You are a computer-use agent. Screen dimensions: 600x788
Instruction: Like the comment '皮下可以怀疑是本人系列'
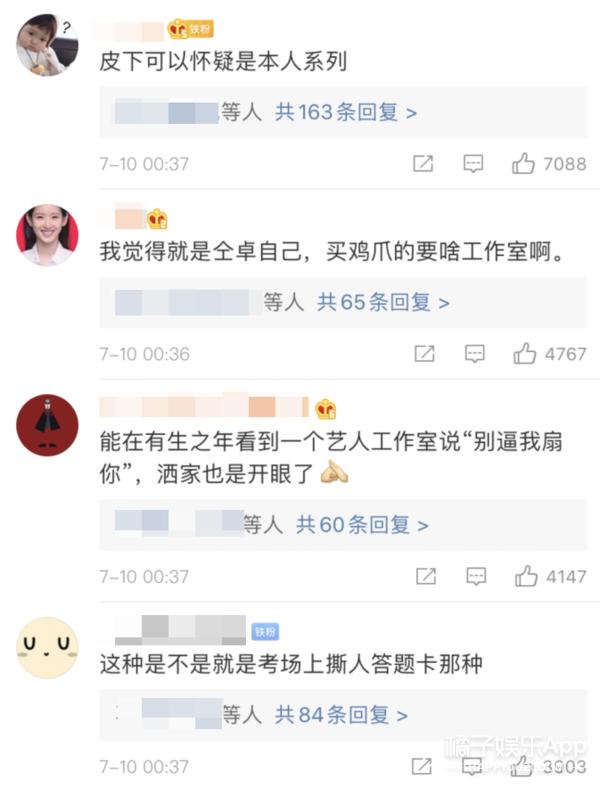click(x=524, y=164)
